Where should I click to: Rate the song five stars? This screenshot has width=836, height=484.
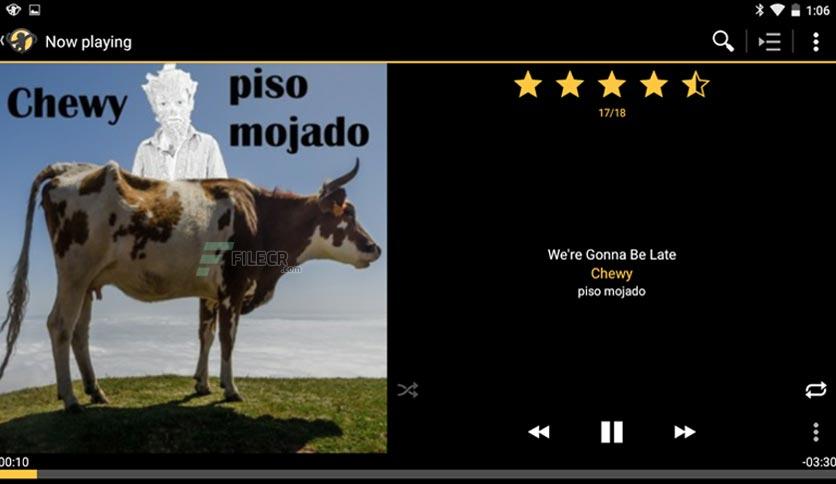click(x=695, y=85)
